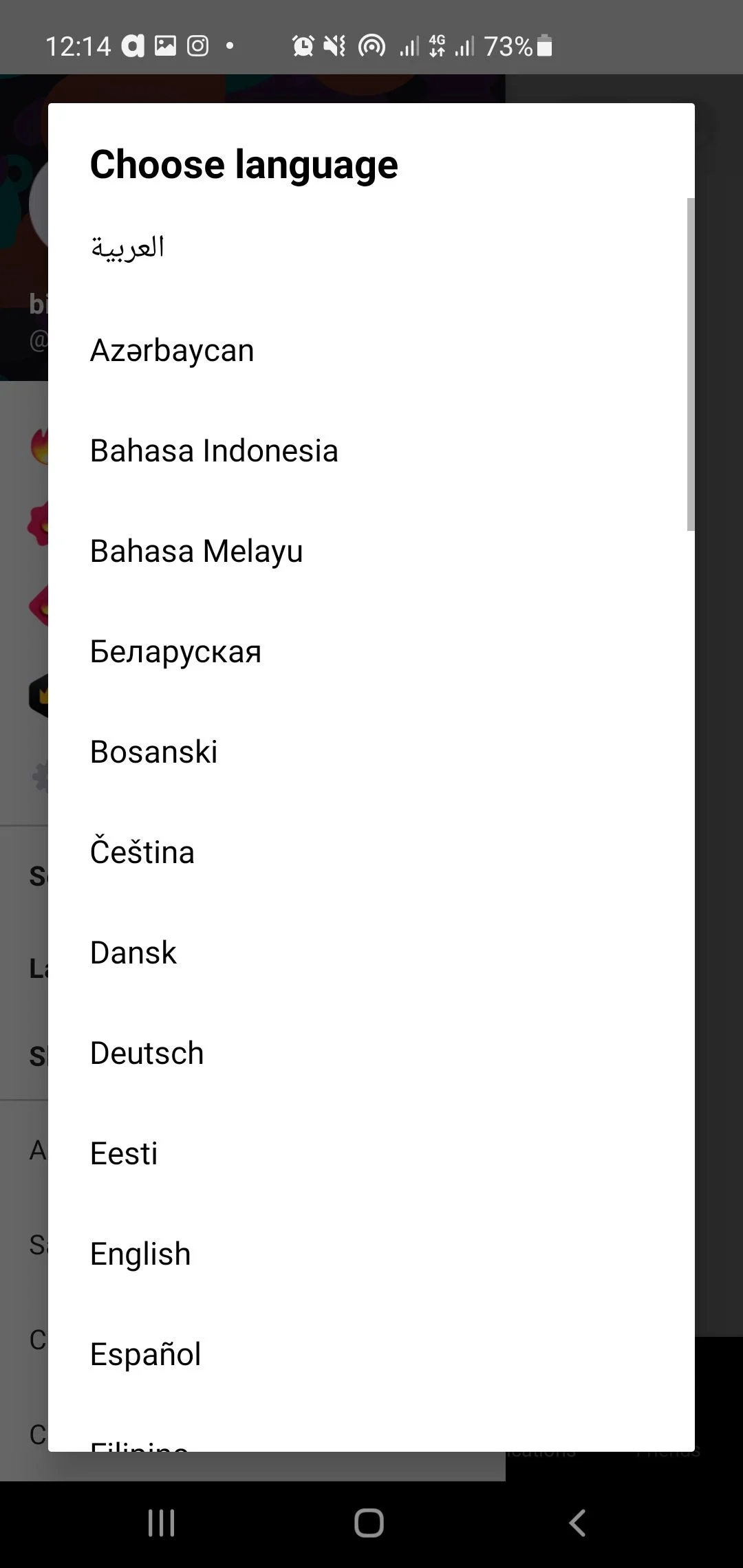Pick Bahasa Melayu as language
Viewport: 743px width, 1568px height.
371,551
